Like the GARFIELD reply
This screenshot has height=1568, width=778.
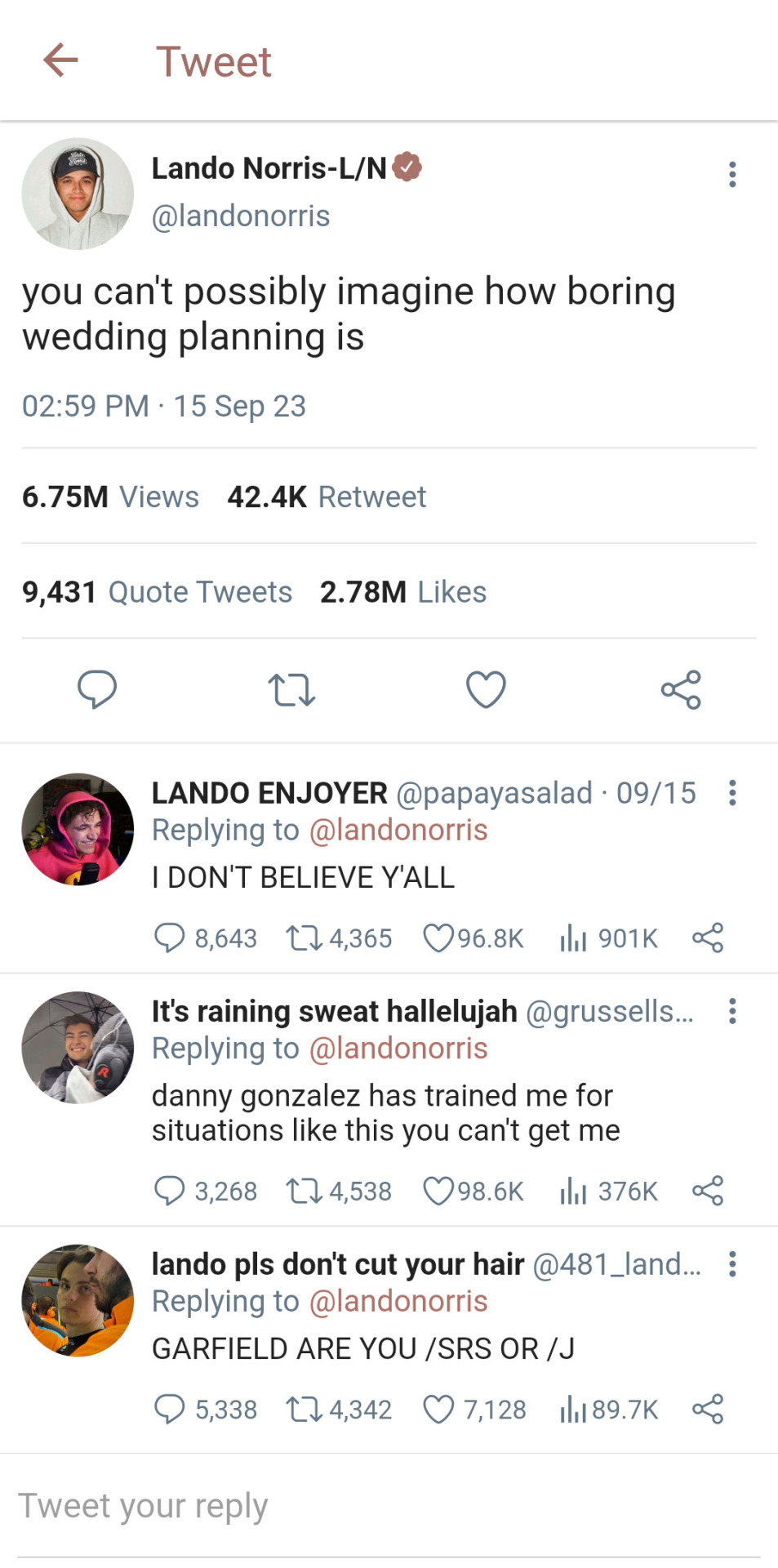coord(438,1409)
